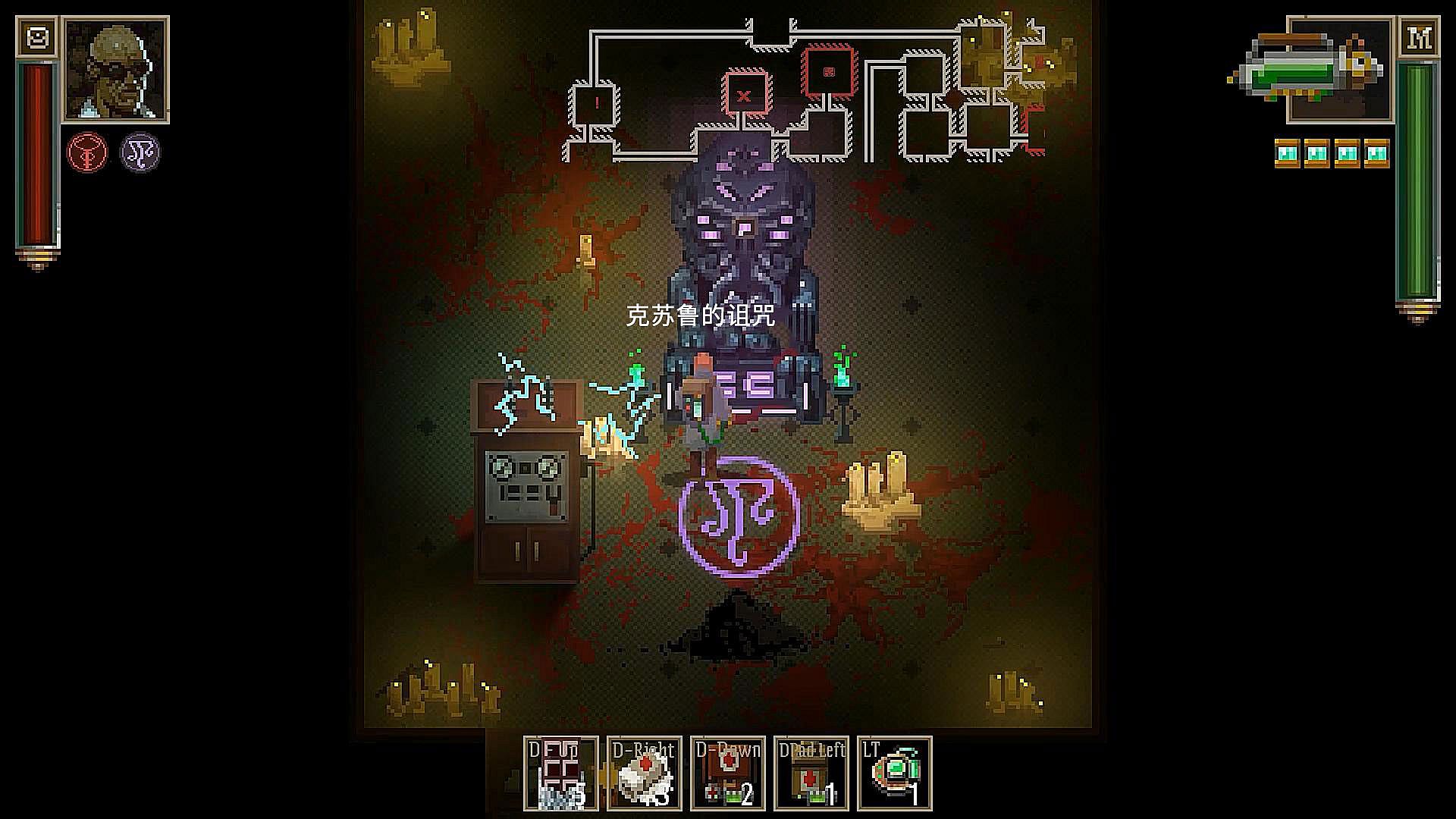Tap the character portrait
This screenshot has height=819, width=1456.
pos(115,70)
